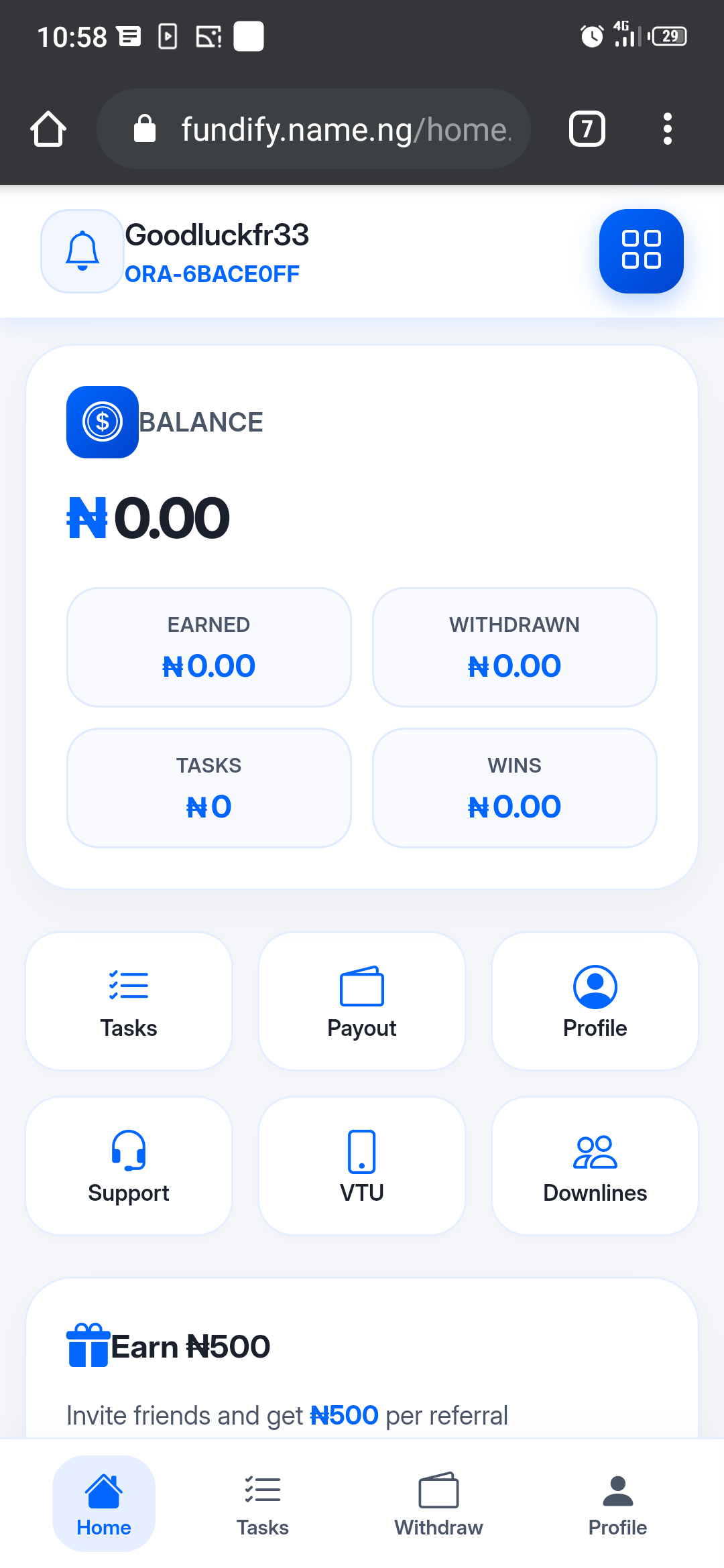
Task: Open the notifications bell
Action: (x=82, y=251)
